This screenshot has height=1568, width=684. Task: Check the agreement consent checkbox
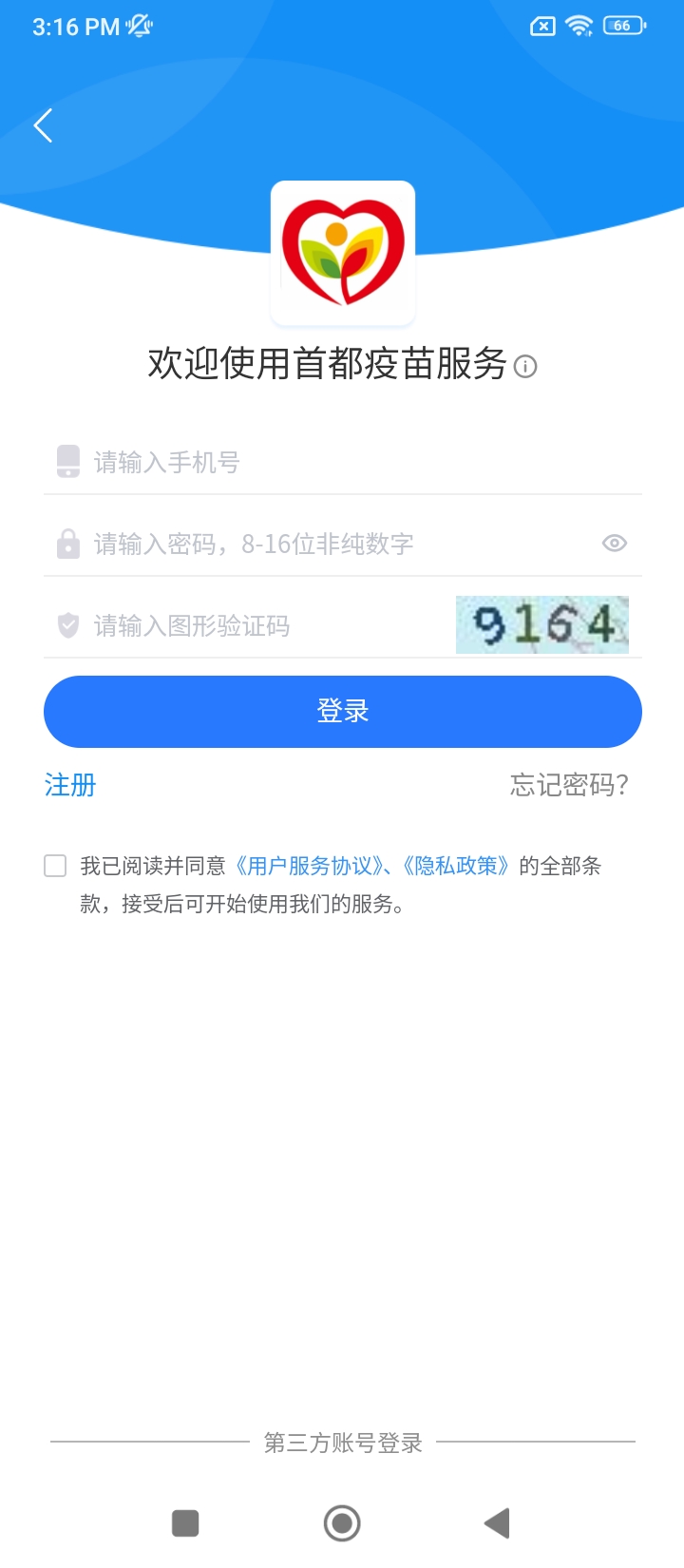55,866
